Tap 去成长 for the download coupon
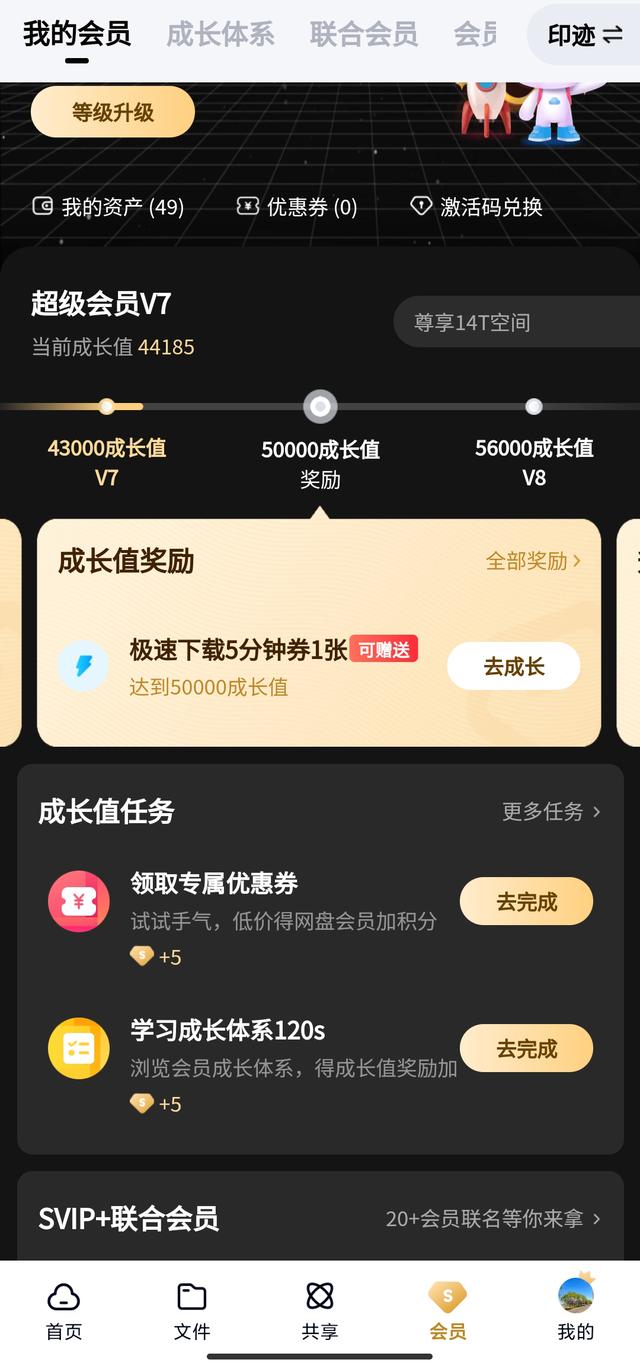The height and width of the screenshot is (1369, 640). [x=513, y=666]
